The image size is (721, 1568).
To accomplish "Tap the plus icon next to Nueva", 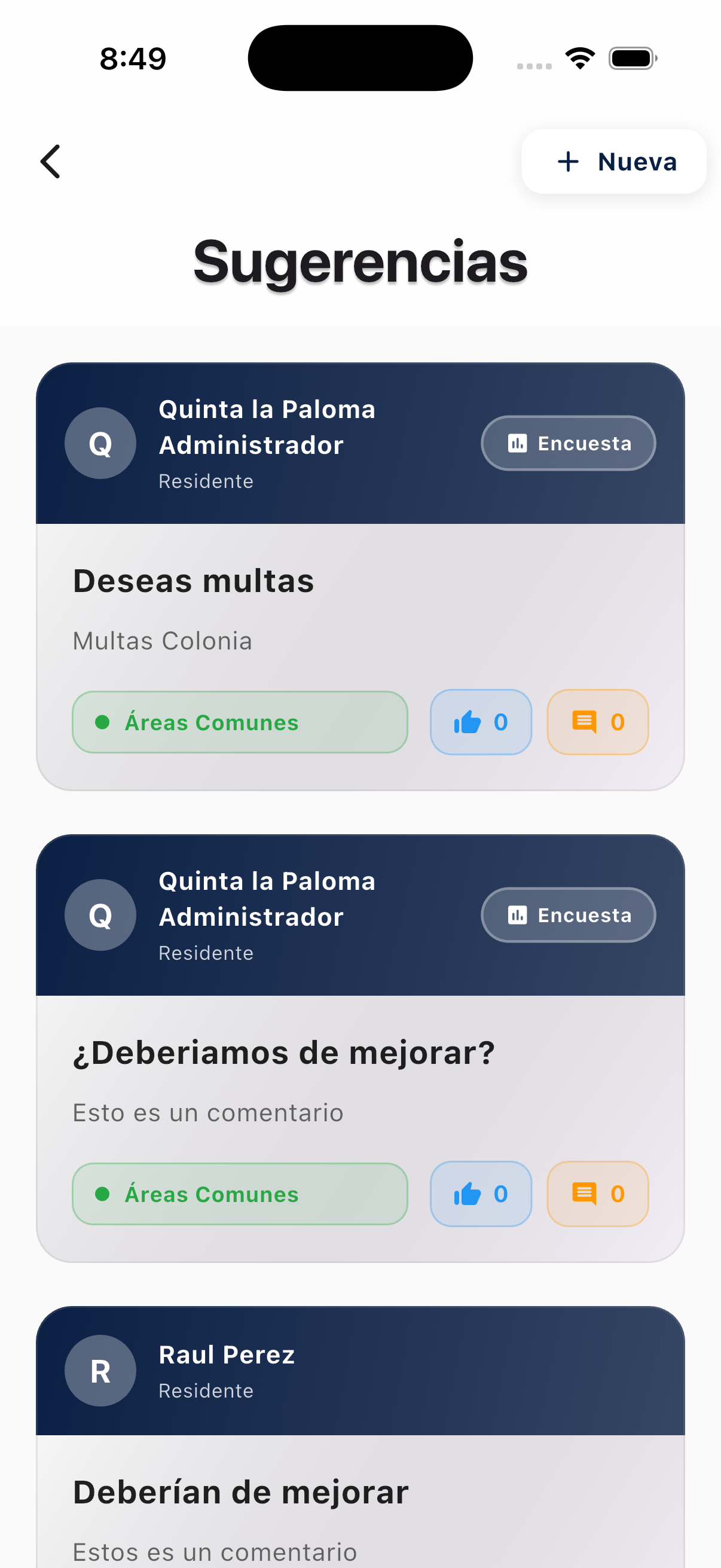I will coord(567,161).
